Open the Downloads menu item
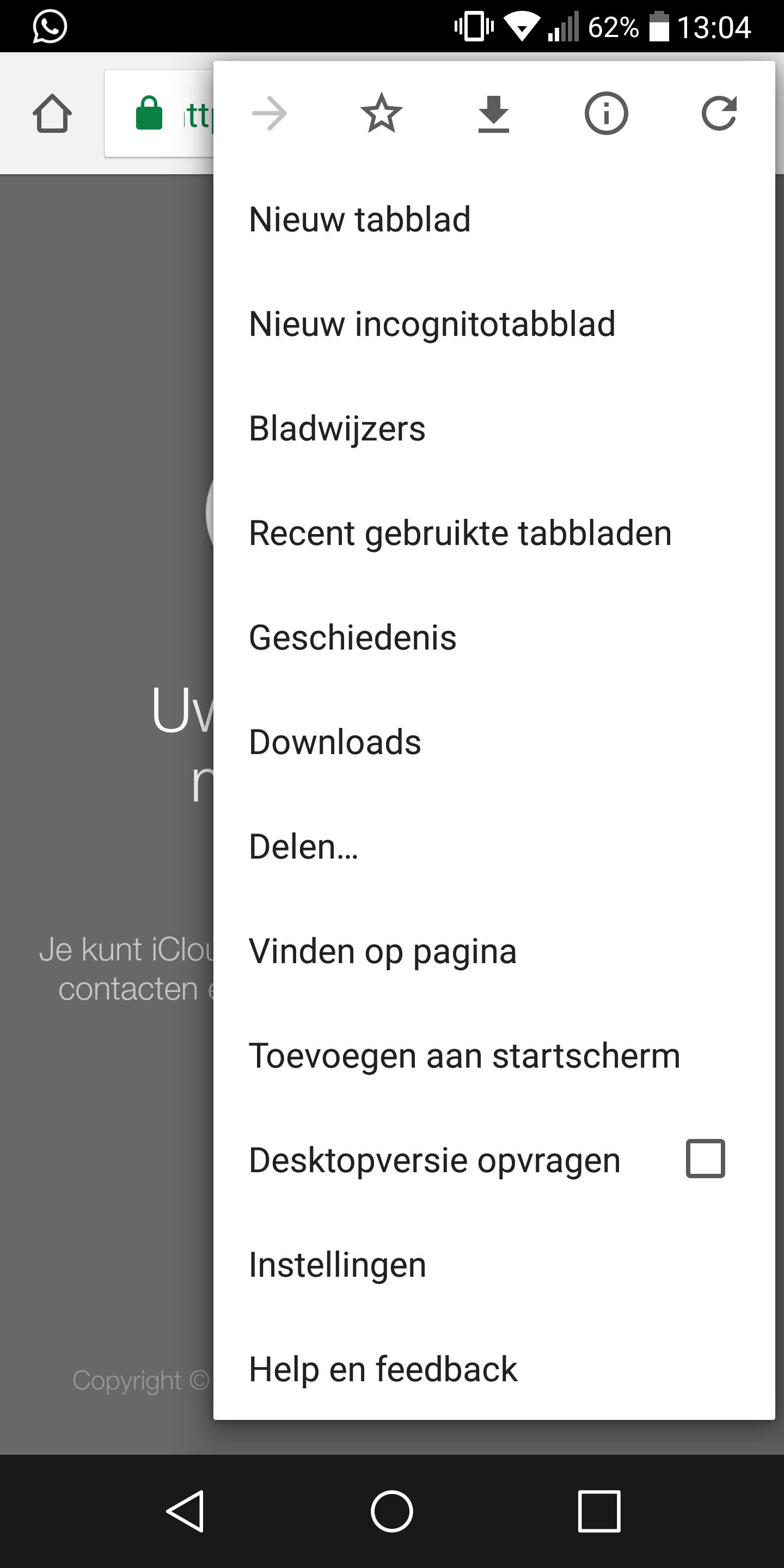This screenshot has width=784, height=1568. click(335, 743)
